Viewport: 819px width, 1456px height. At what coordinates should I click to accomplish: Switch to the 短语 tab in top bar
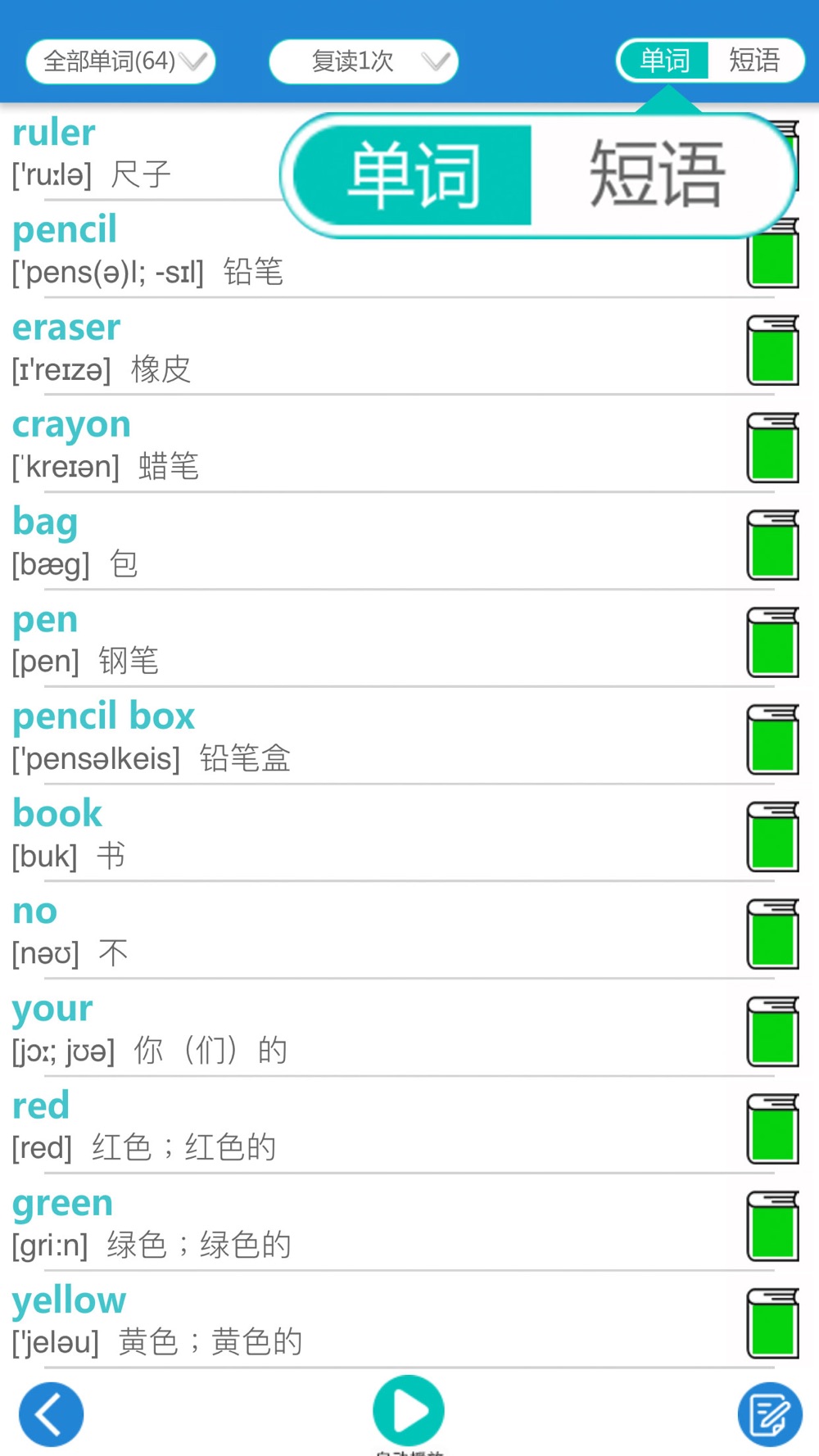pos(754,61)
